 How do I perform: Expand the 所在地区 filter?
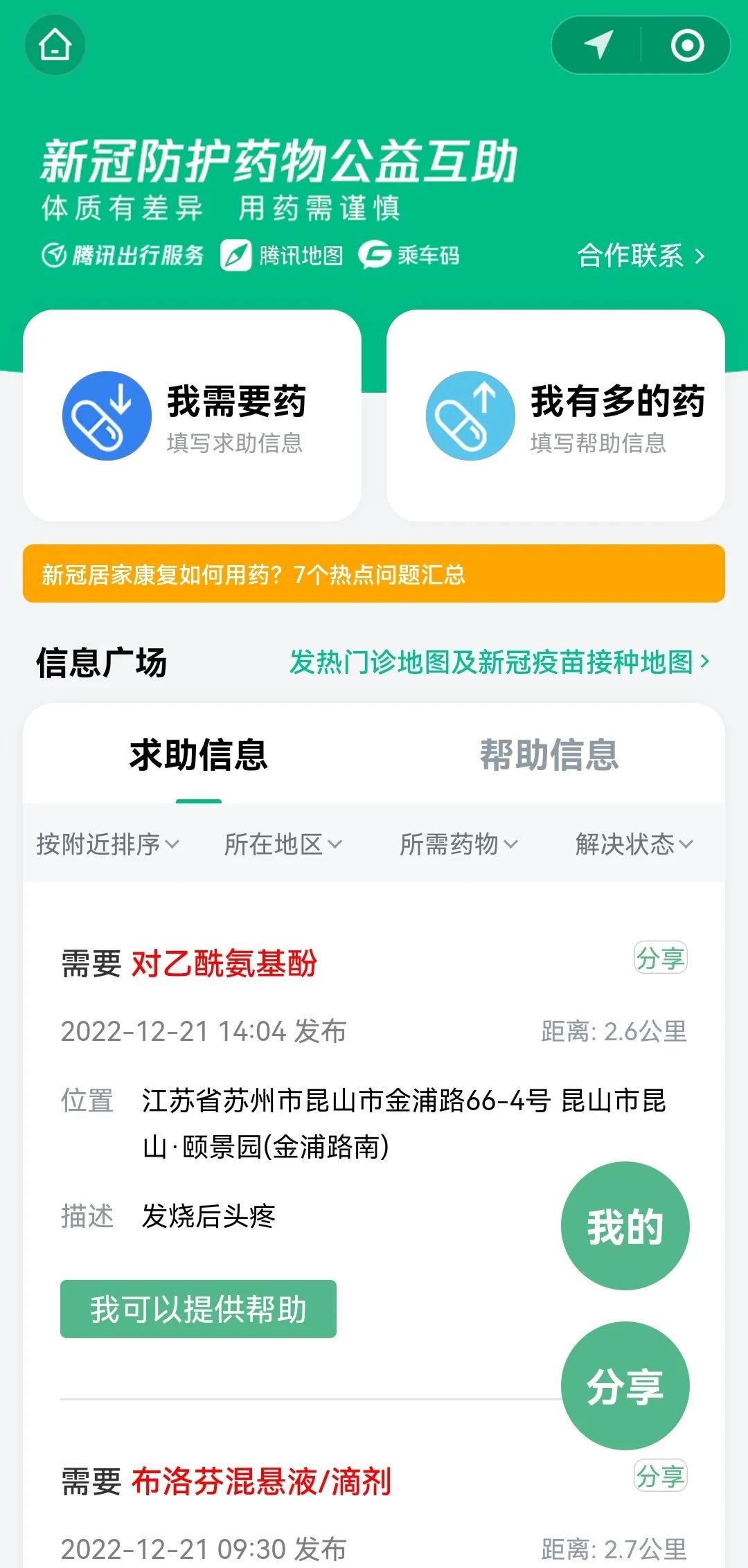[x=283, y=844]
